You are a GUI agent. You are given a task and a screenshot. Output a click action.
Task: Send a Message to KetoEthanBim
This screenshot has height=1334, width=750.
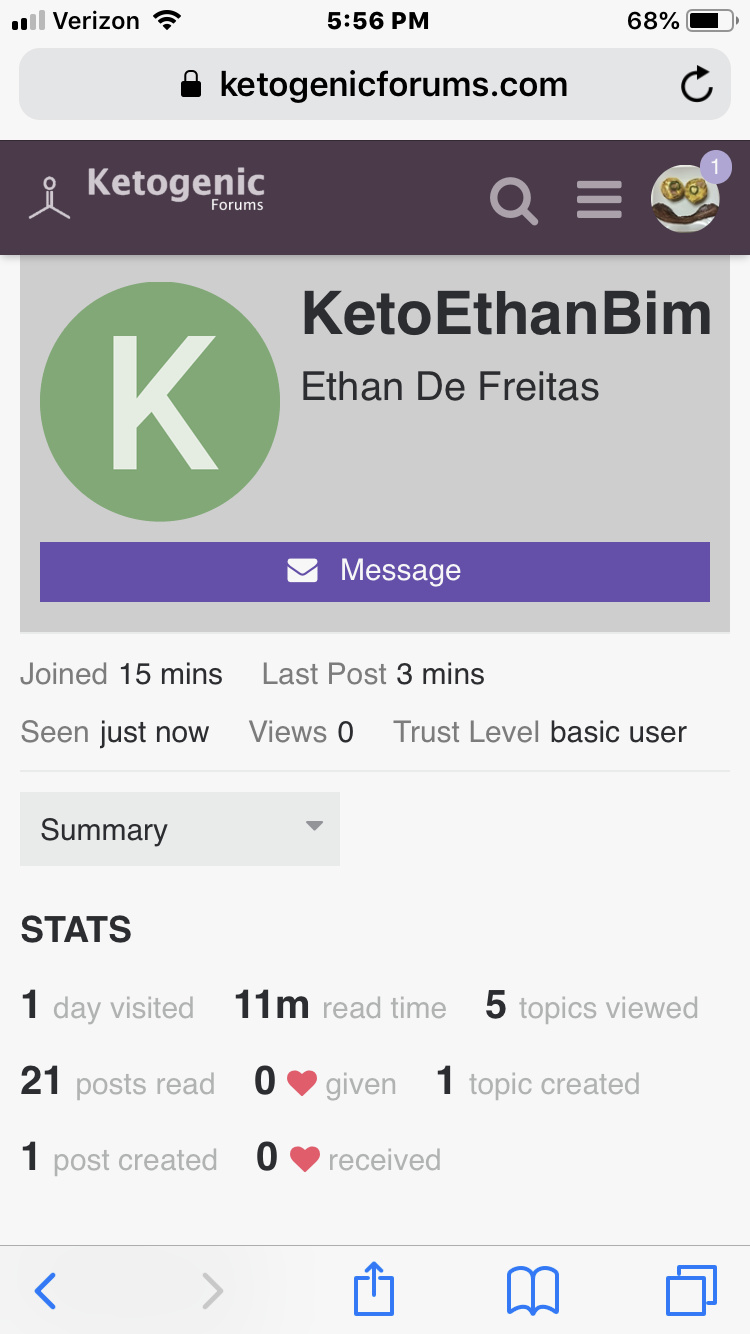tap(375, 571)
